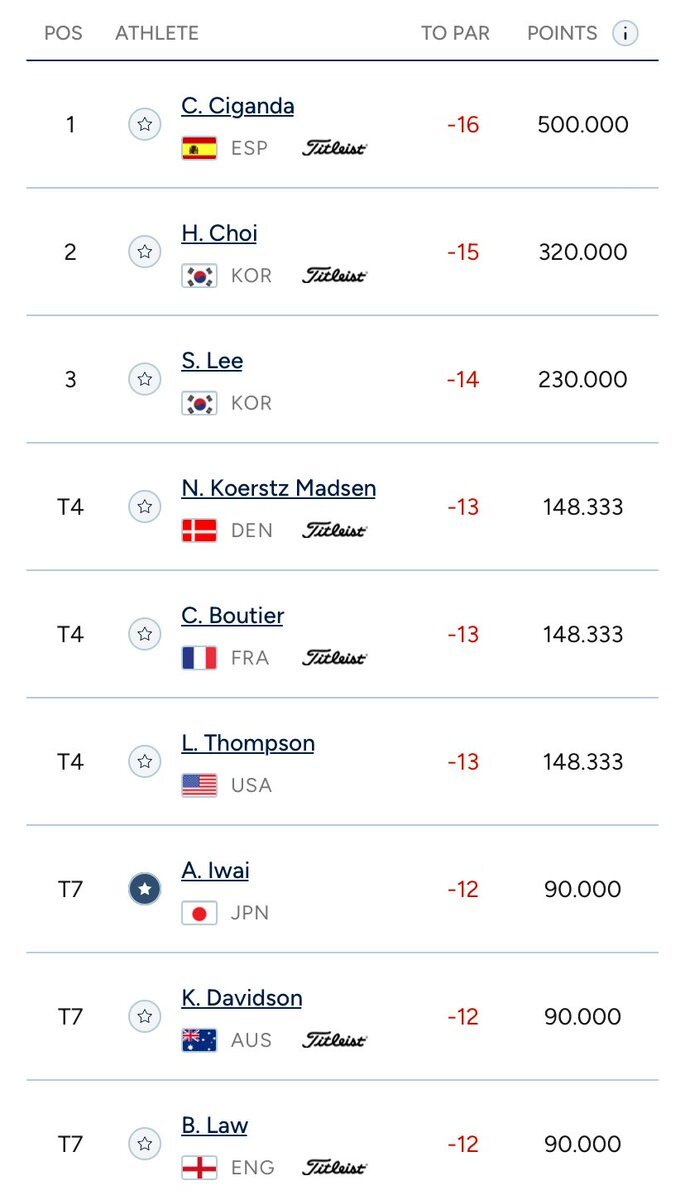Add N. Koerstz Madsen to favorites
Image resolution: width=685 pixels, height=1200 pixels.
[145, 507]
